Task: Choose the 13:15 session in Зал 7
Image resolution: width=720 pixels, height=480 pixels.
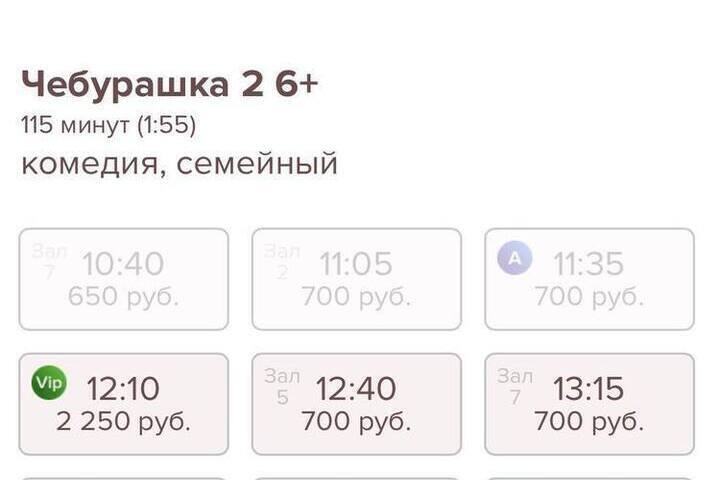Action: coord(589,404)
